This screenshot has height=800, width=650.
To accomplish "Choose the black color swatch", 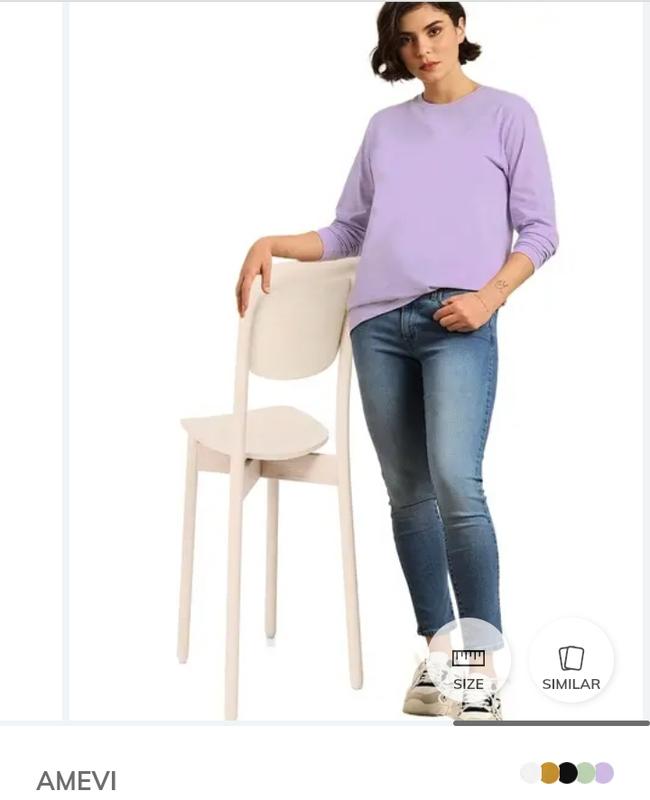I will (567, 773).
